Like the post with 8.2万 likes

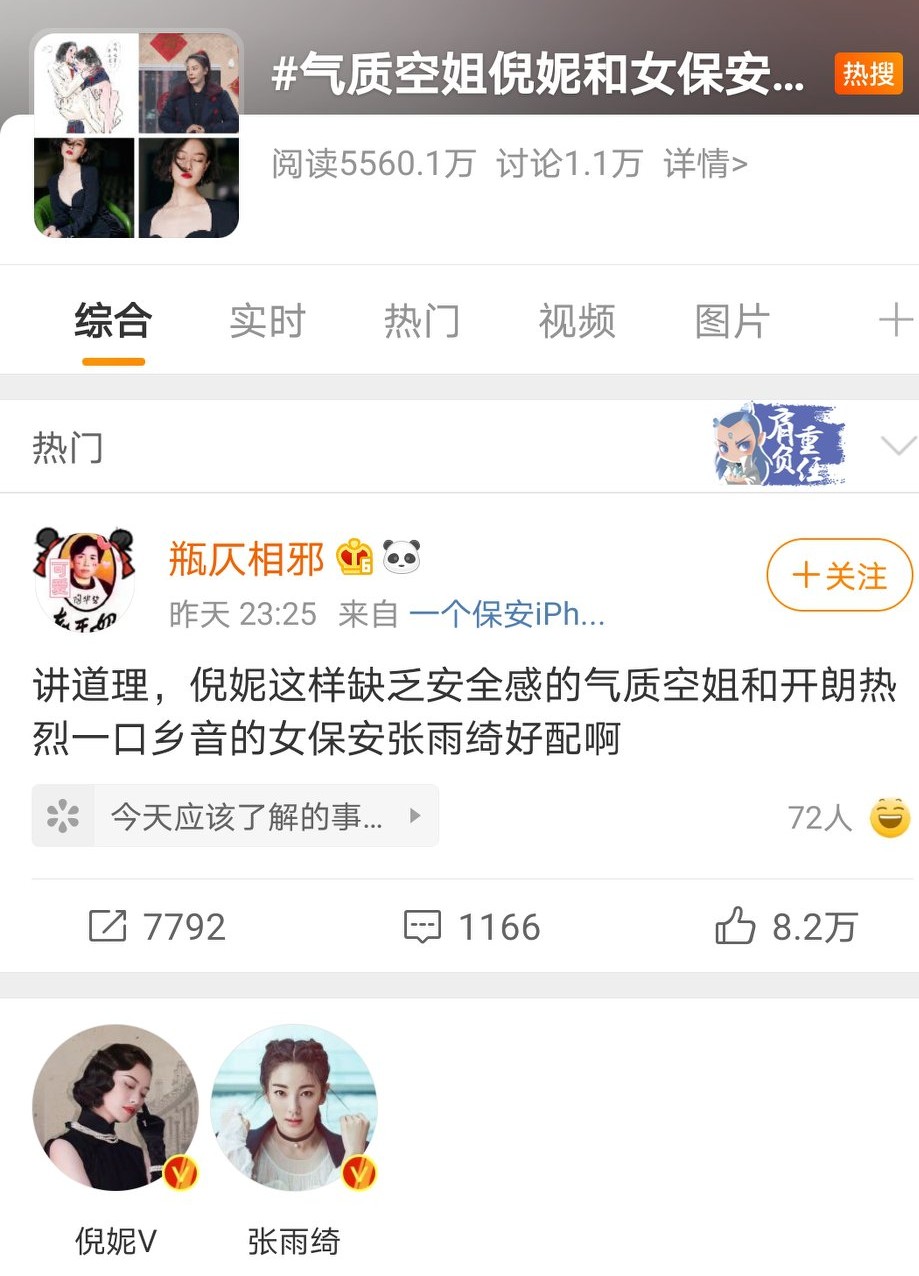tap(786, 927)
